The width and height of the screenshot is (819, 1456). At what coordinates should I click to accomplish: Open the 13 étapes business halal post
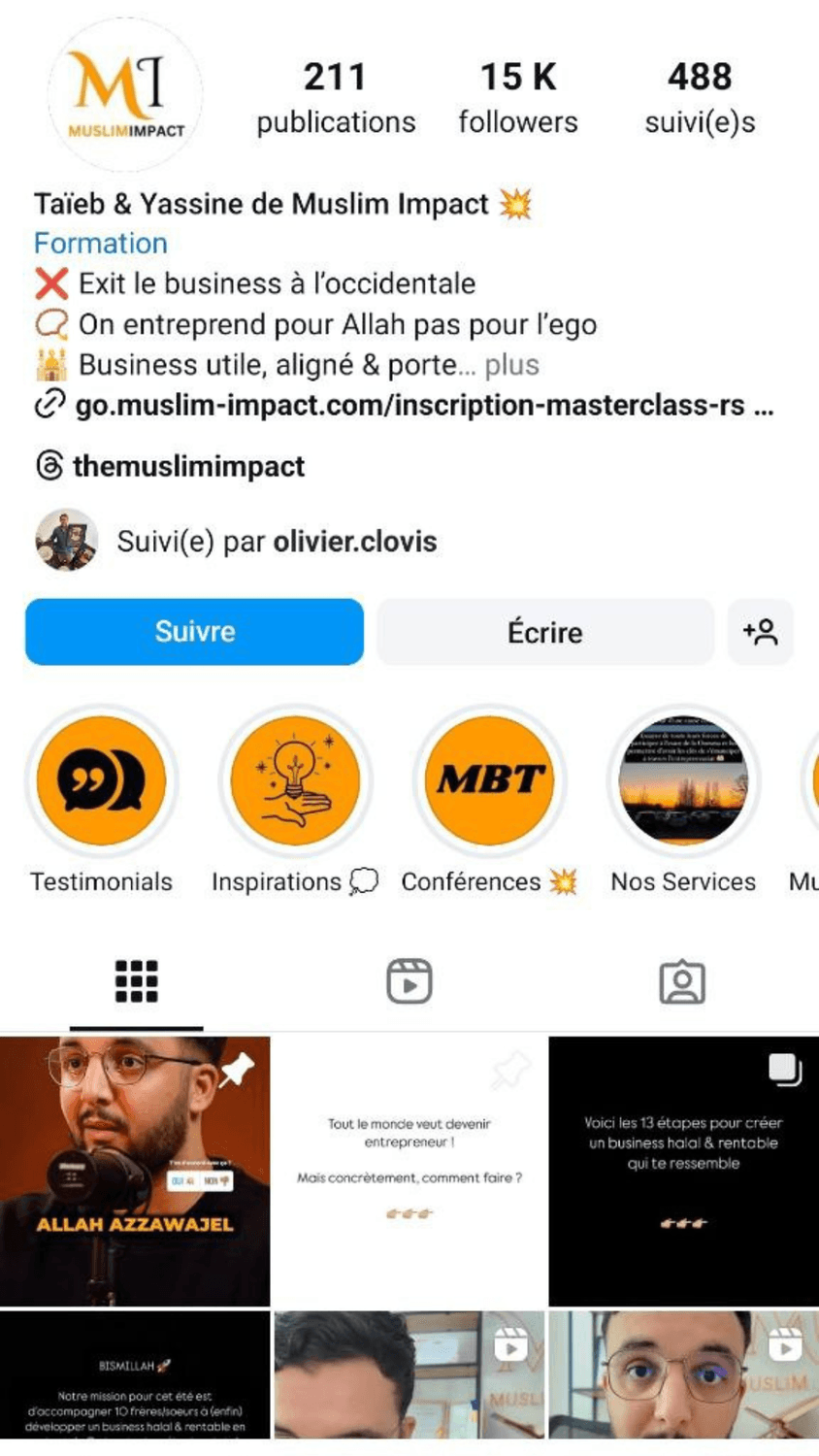[683, 1171]
